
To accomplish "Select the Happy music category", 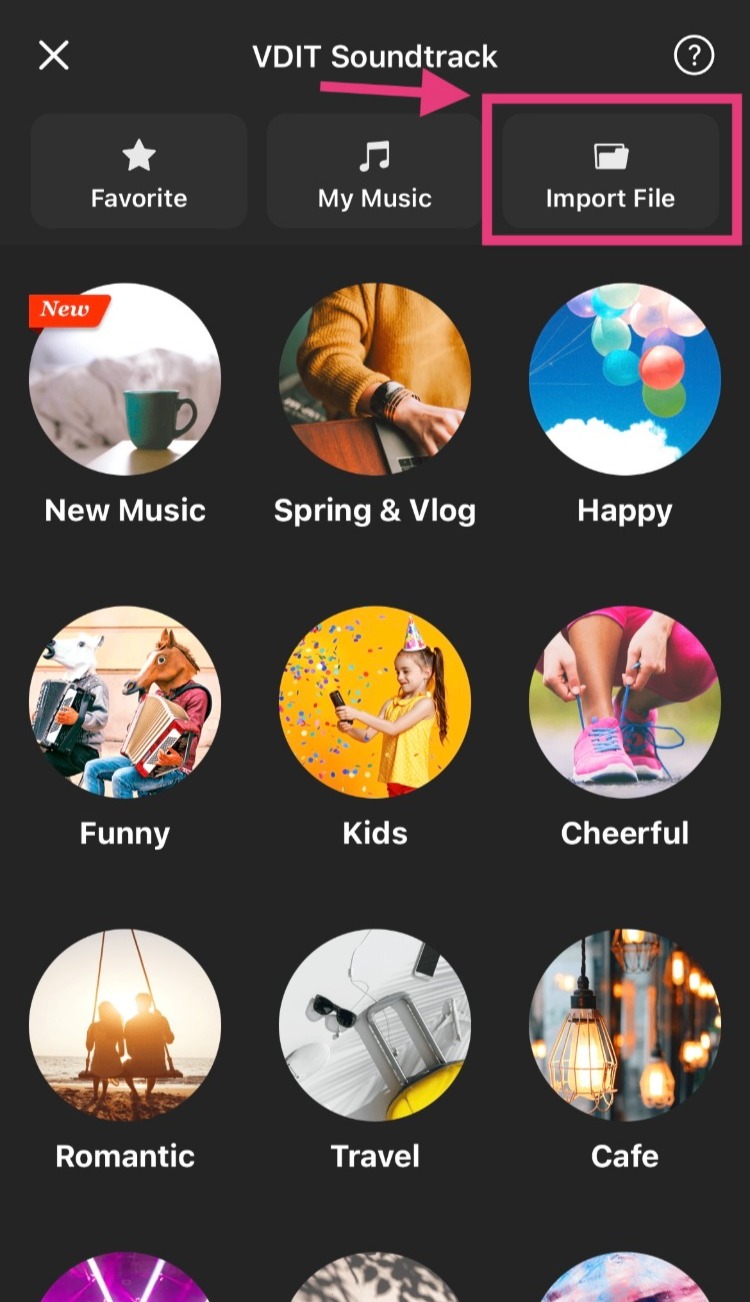I will (x=625, y=380).
